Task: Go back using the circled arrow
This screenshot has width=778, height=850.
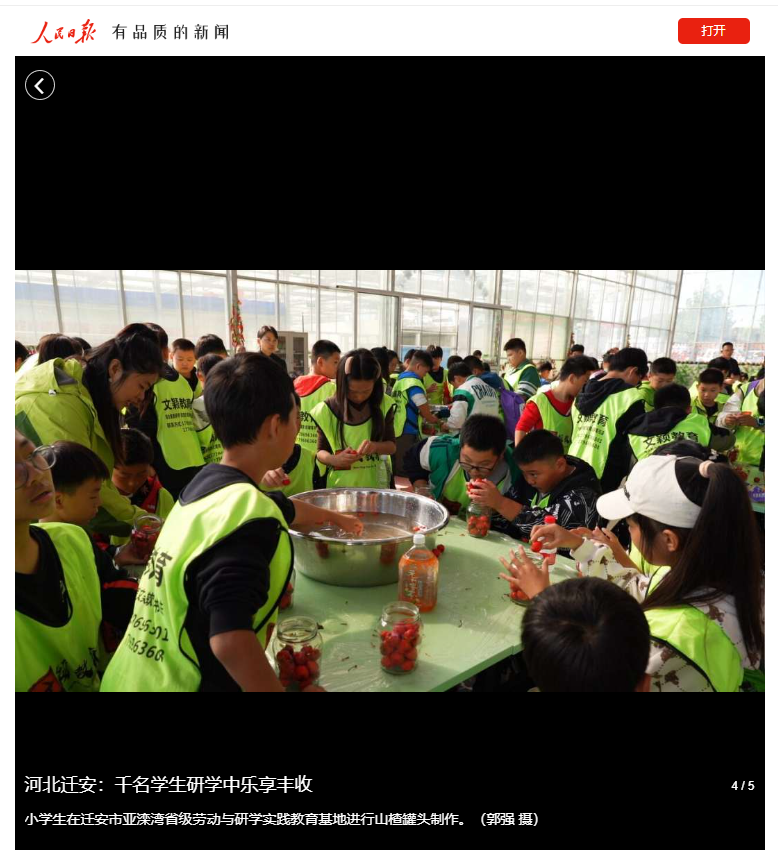Action: pos(40,86)
